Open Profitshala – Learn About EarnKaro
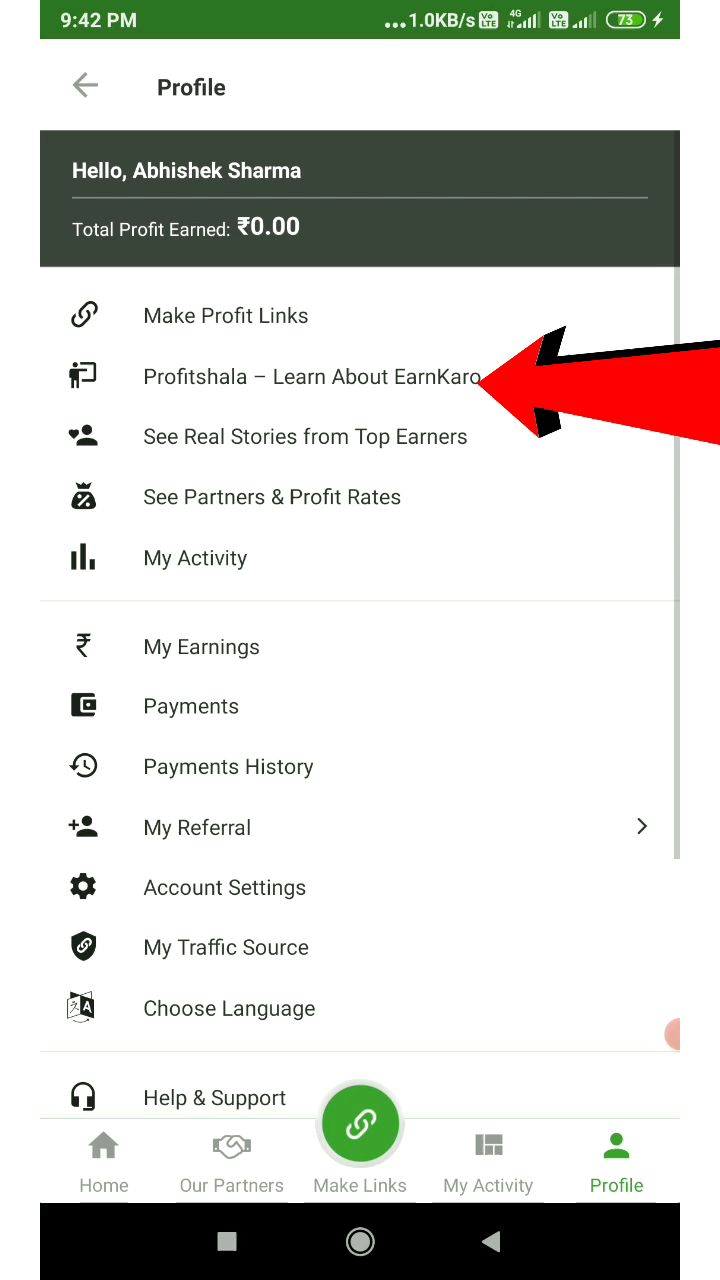The image size is (720, 1280). coord(311,377)
